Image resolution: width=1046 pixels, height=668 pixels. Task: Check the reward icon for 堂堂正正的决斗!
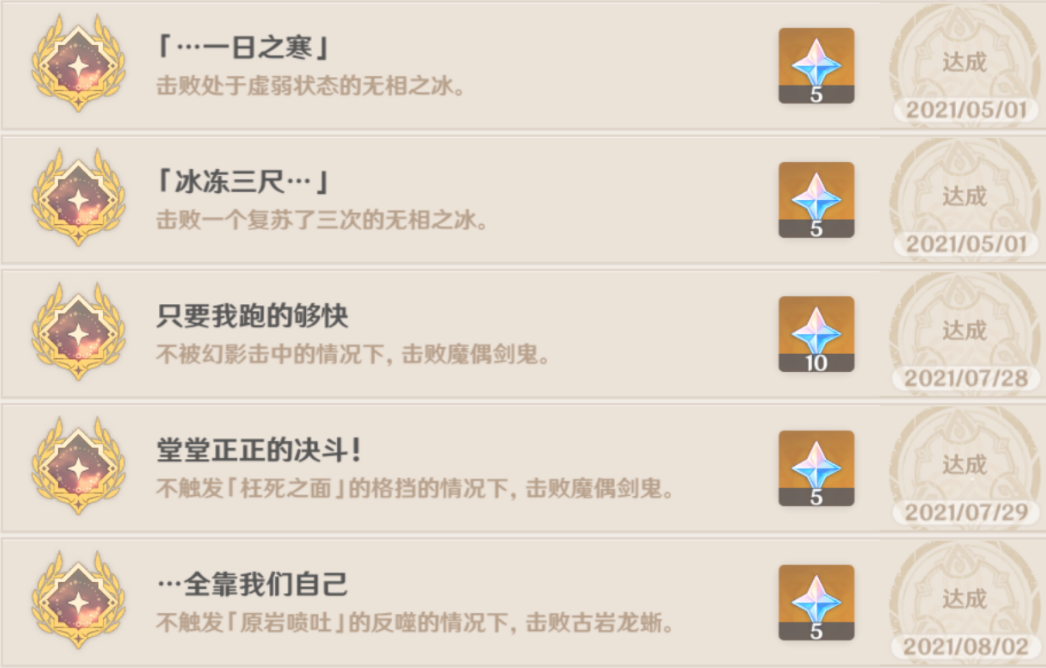coord(816,467)
